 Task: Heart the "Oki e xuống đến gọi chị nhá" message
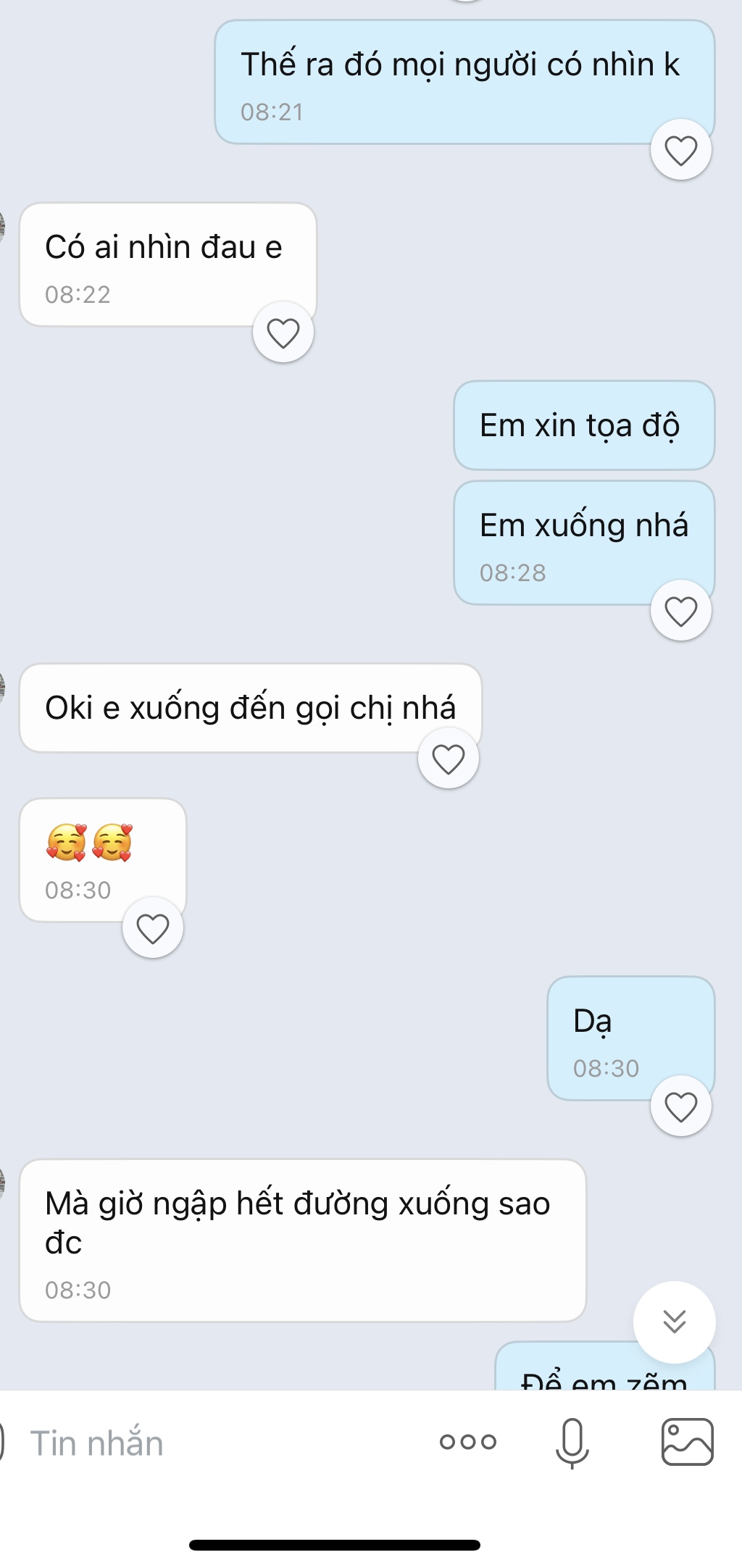(448, 759)
